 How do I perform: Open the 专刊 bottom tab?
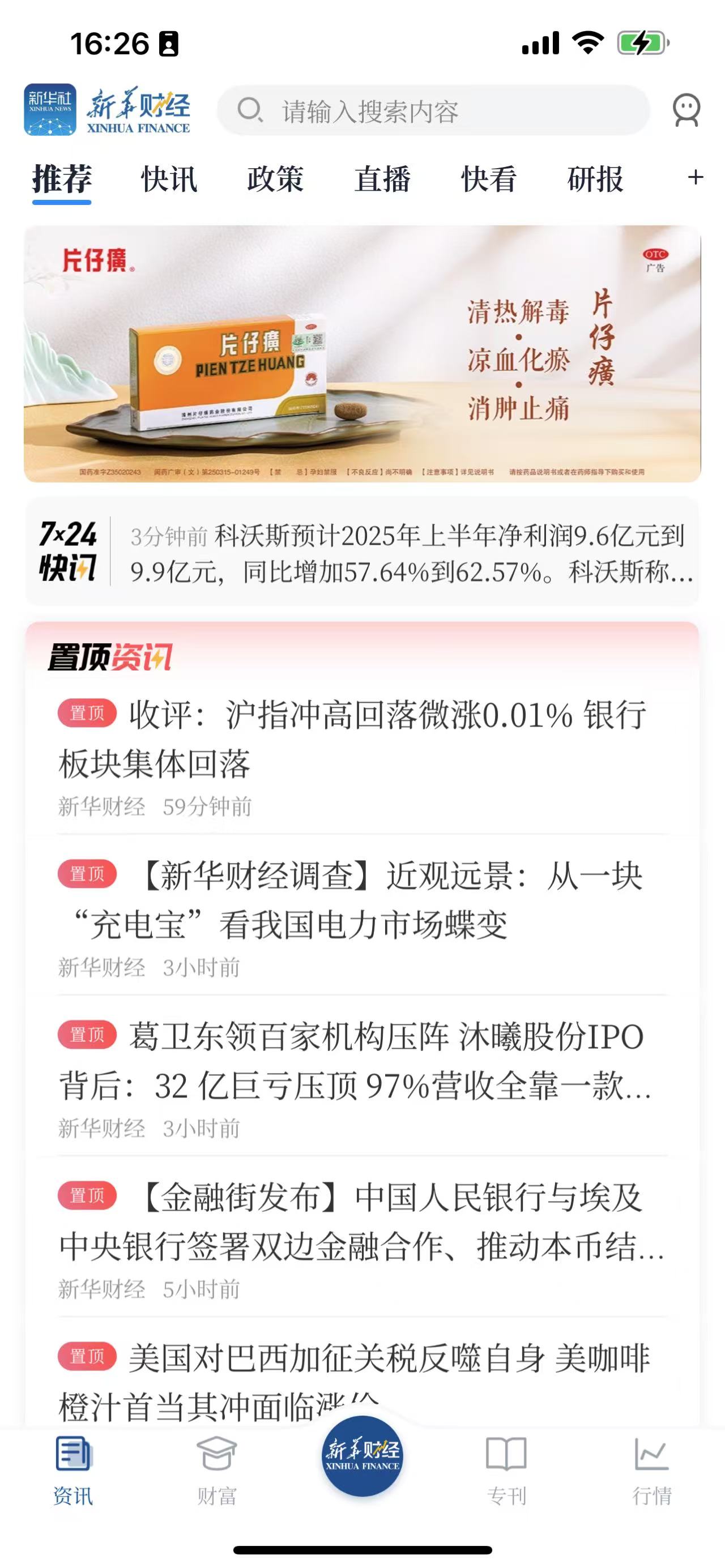[x=506, y=1471]
